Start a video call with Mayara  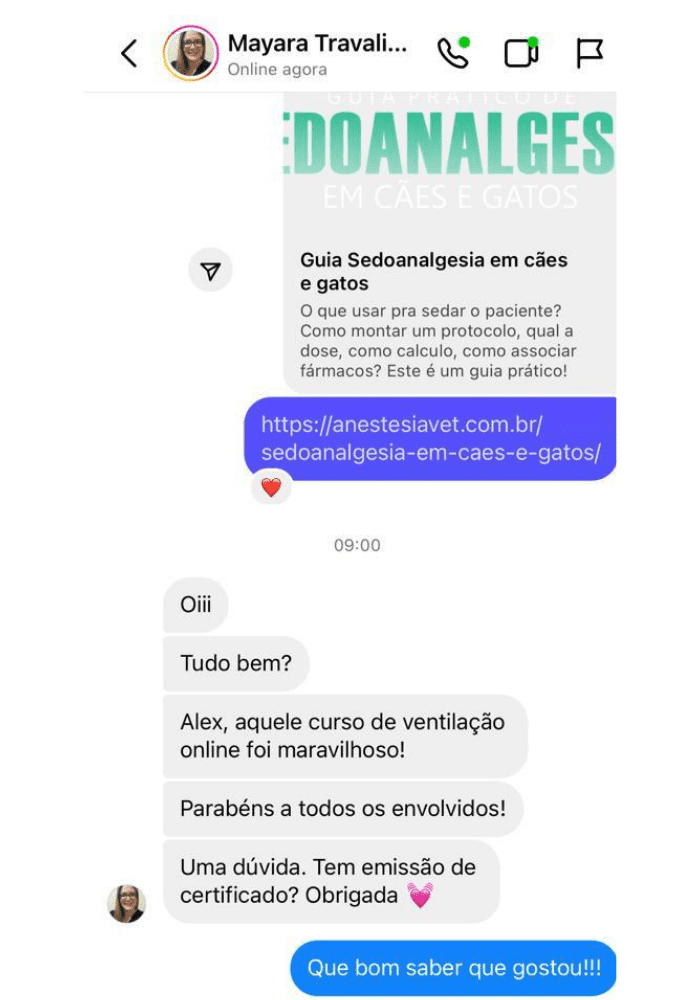click(x=521, y=53)
